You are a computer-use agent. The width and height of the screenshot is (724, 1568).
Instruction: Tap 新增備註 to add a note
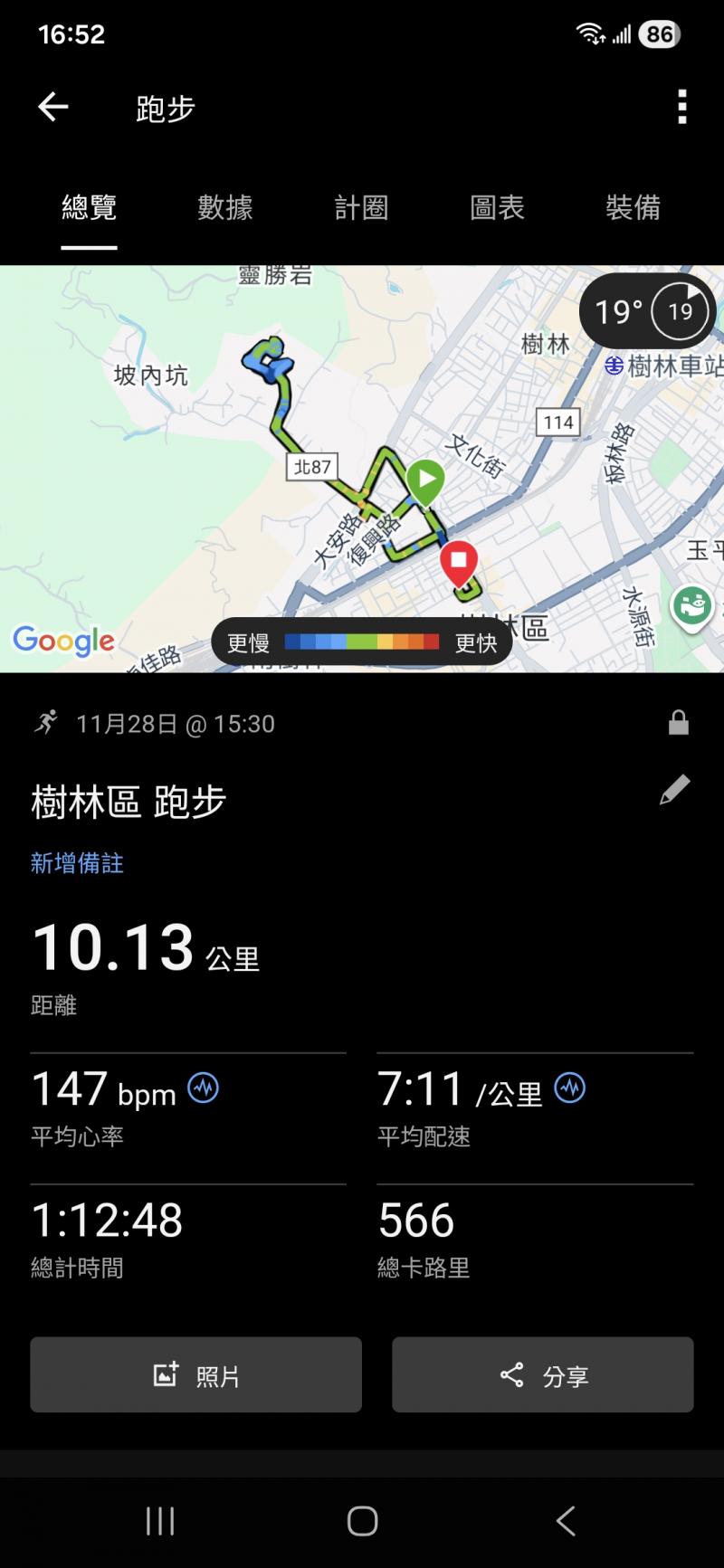tap(77, 863)
